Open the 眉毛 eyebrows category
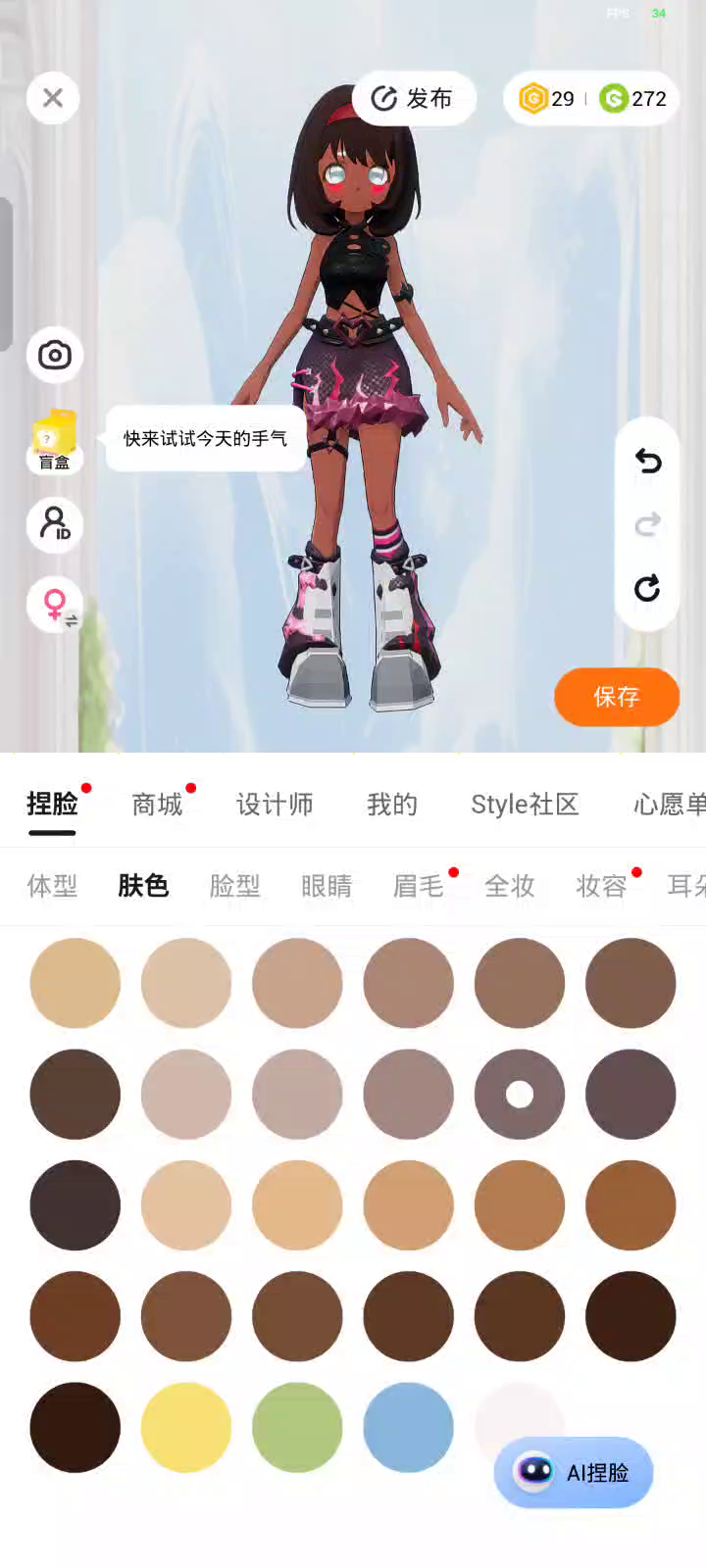This screenshot has height=1568, width=706. 419,886
